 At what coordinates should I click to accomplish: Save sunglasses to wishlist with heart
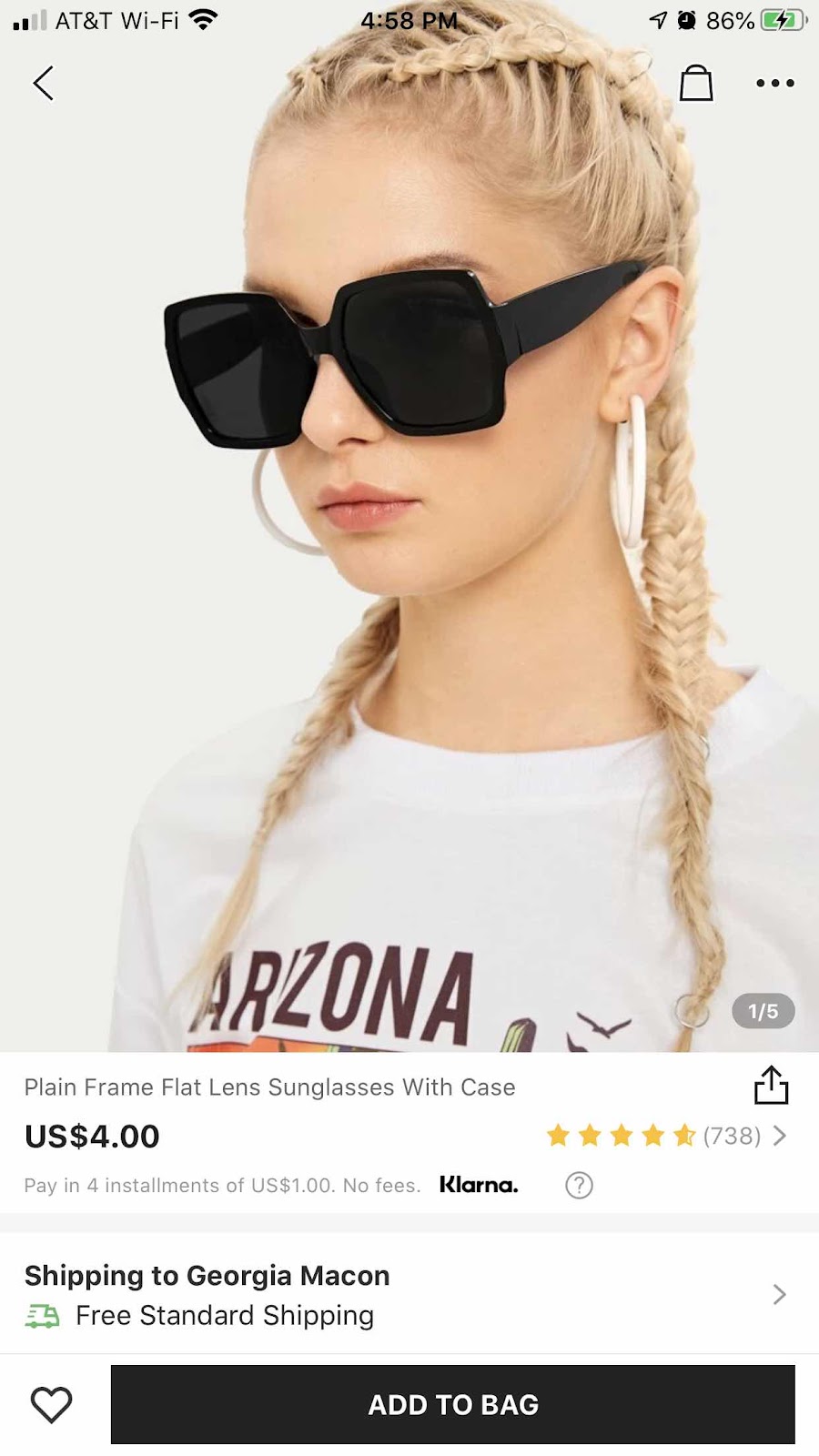(x=52, y=1404)
